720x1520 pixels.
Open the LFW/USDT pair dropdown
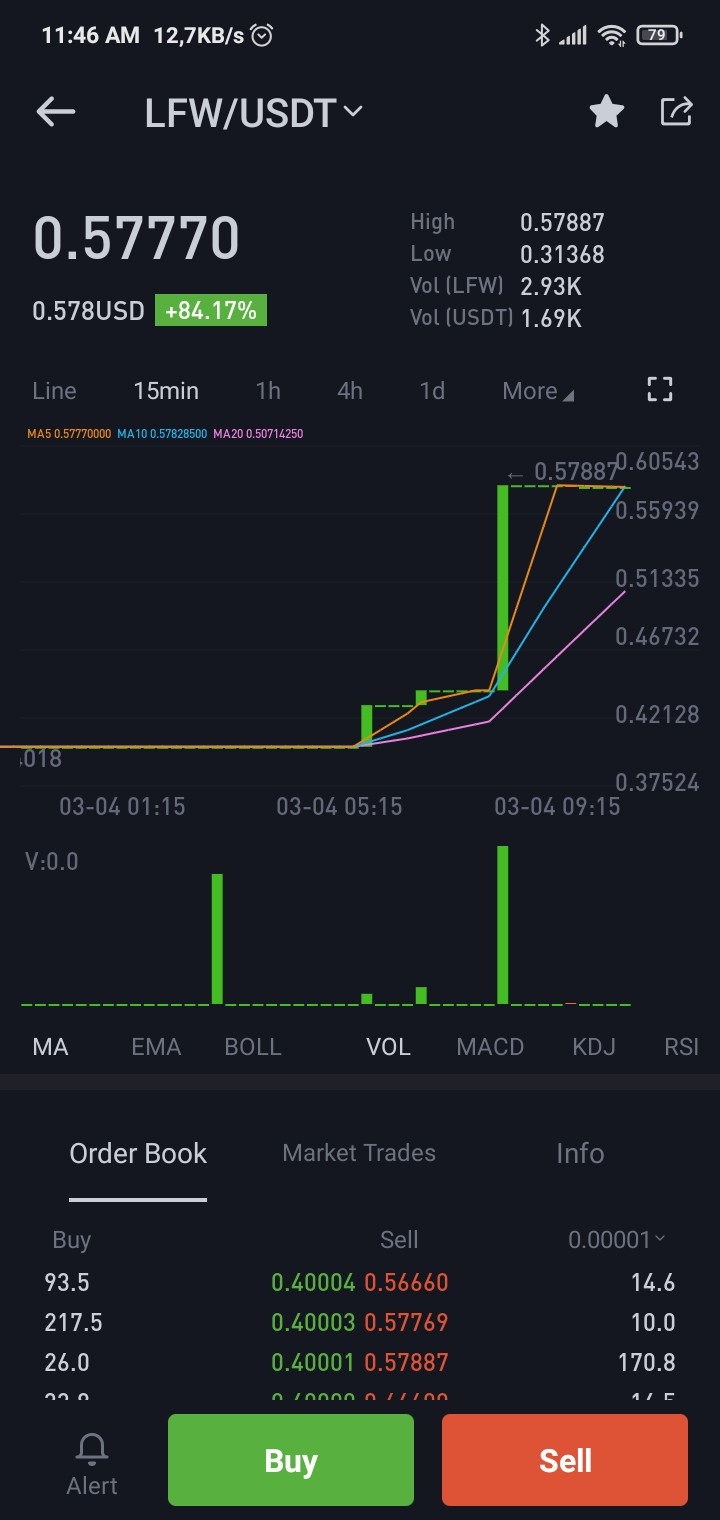coord(254,113)
